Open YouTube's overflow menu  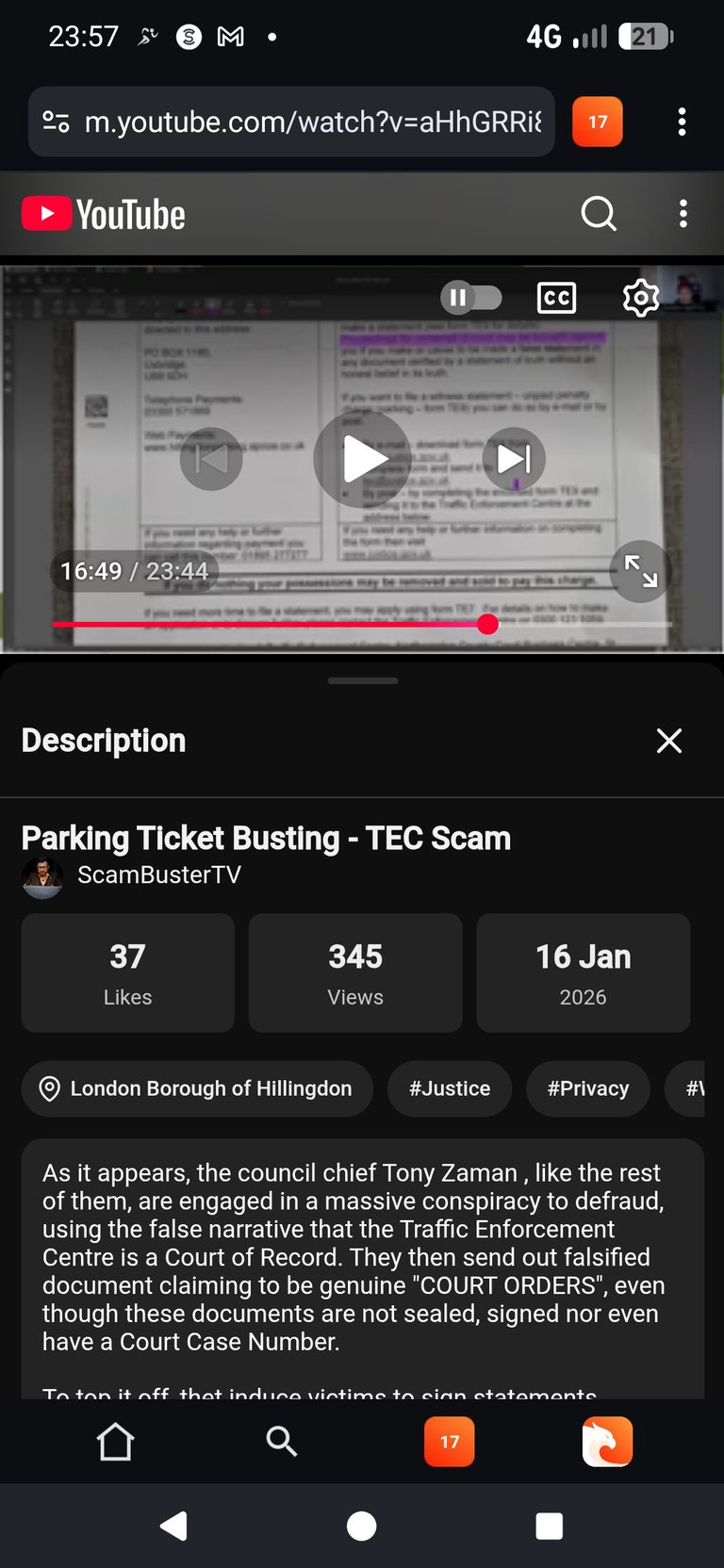(683, 214)
